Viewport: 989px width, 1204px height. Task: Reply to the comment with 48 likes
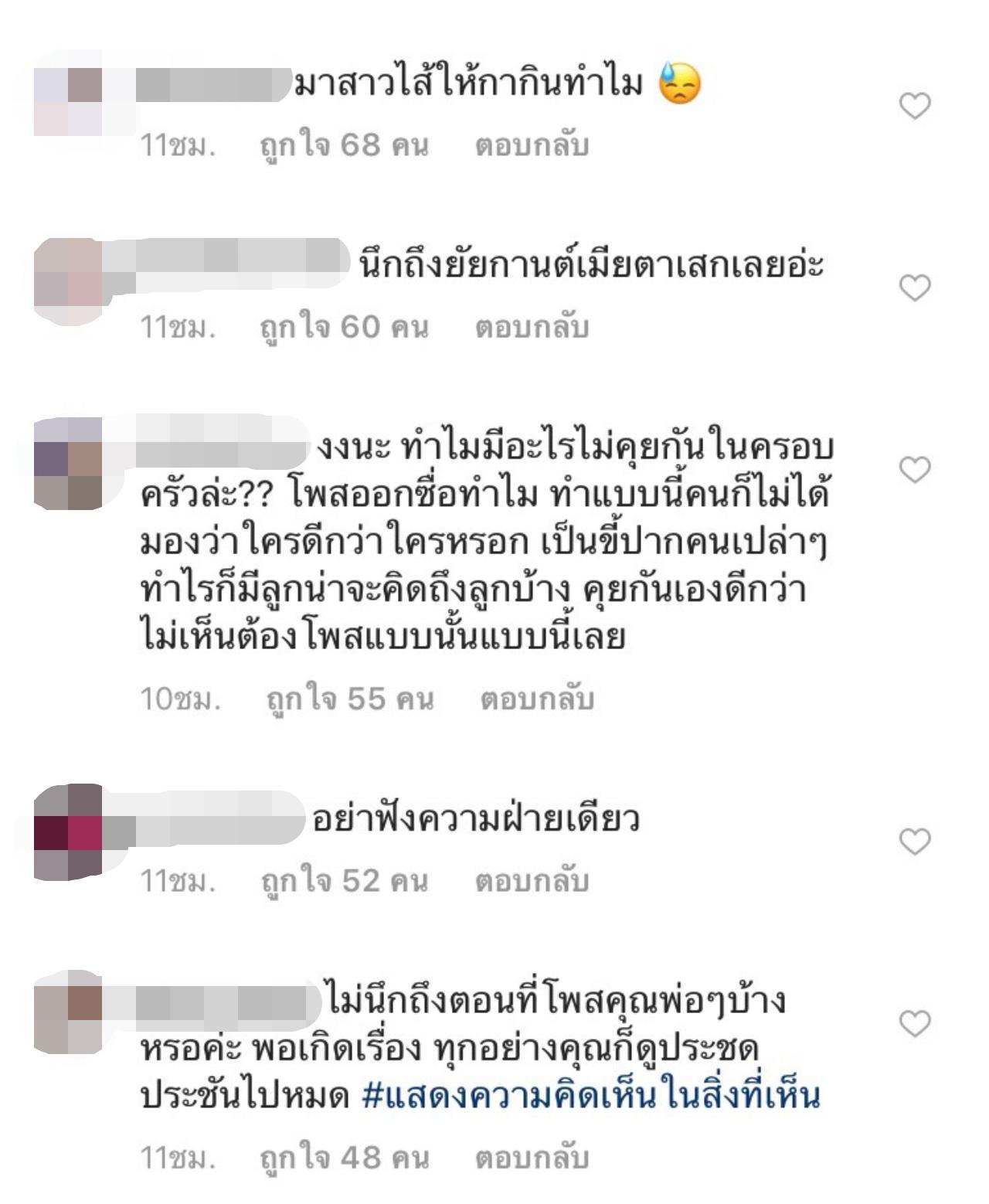coord(532,1158)
